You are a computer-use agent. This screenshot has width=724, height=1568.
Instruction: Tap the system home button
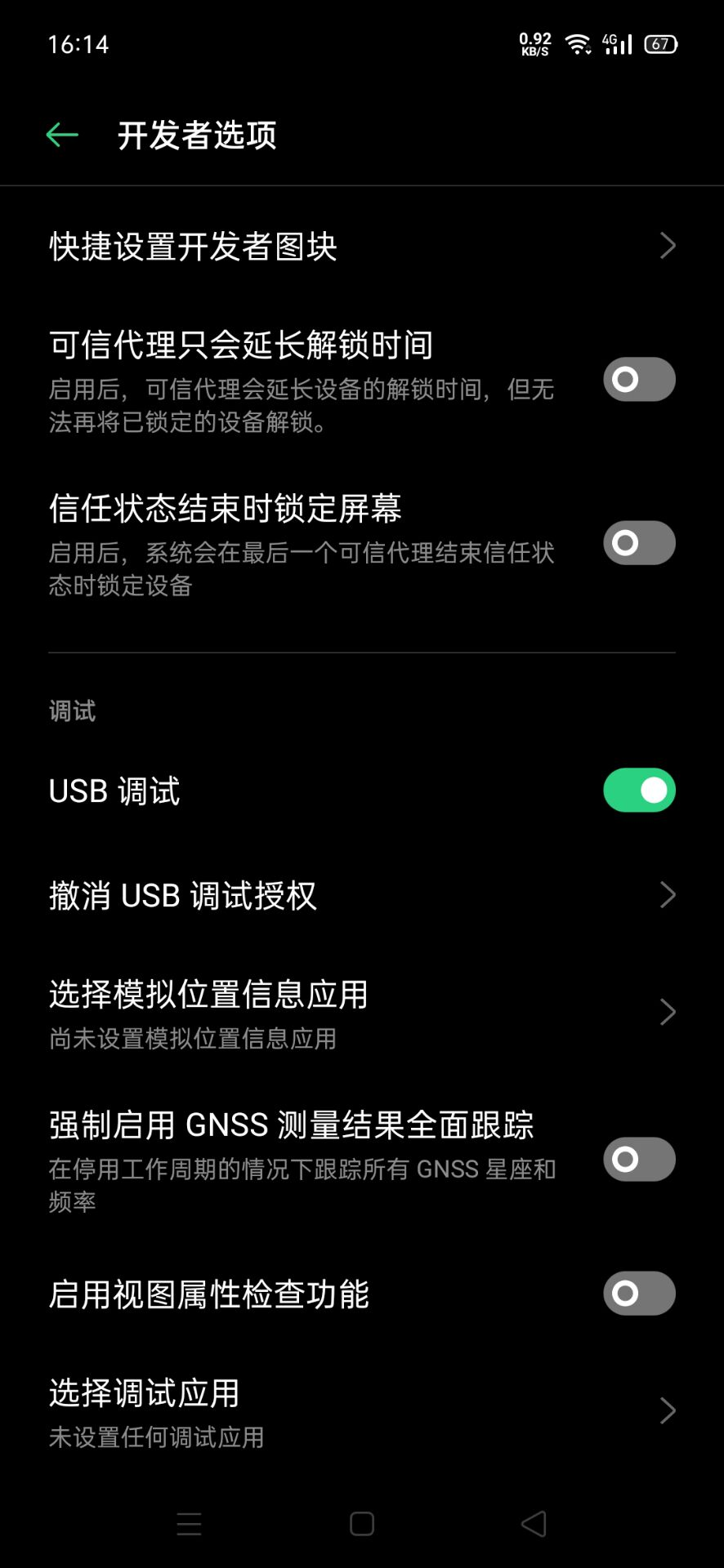(362, 1524)
